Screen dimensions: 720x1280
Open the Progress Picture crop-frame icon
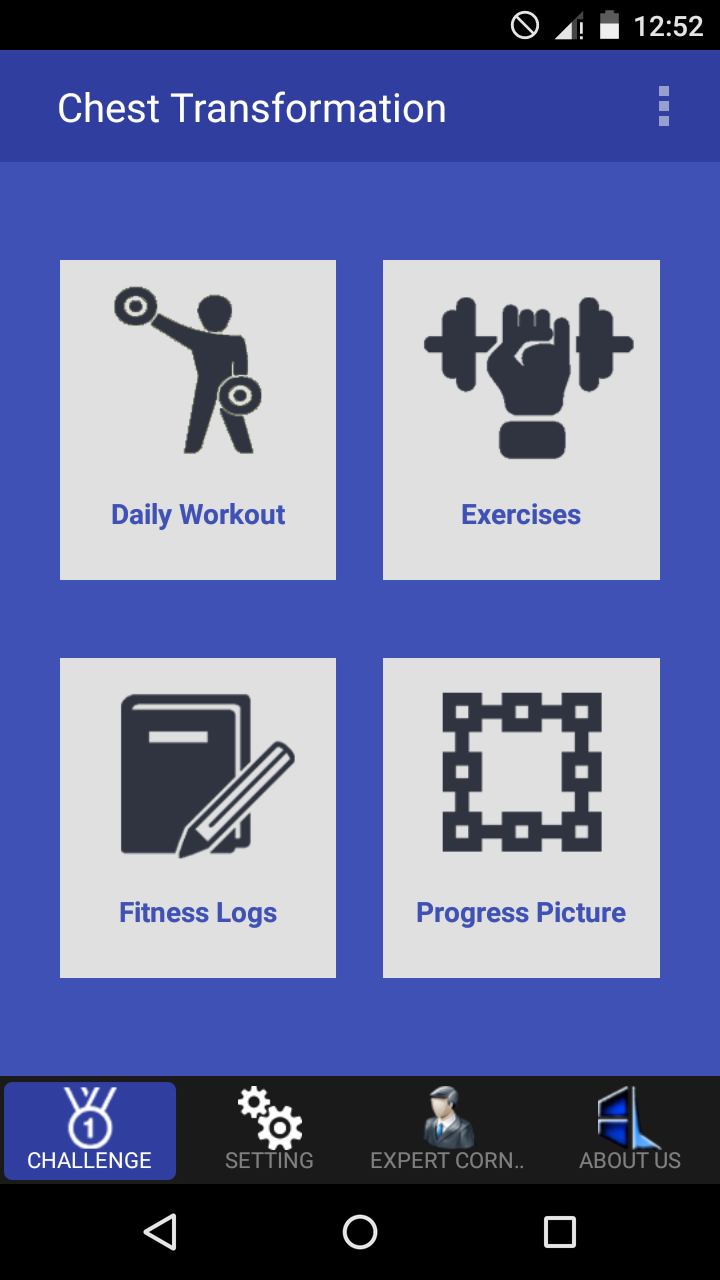[521, 770]
